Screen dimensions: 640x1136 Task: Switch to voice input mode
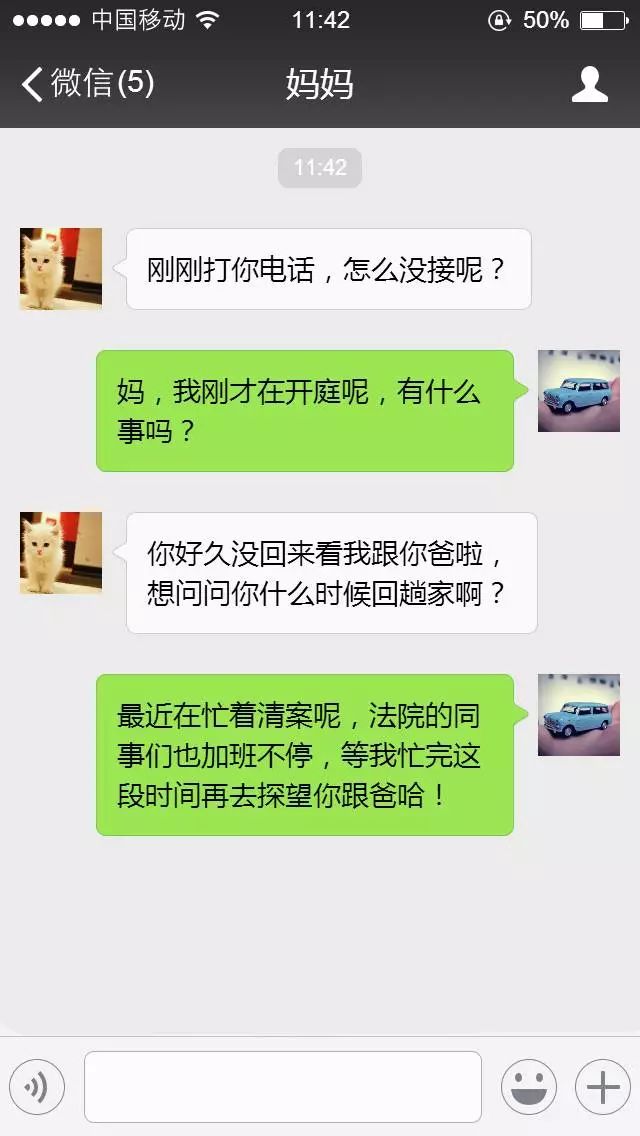tap(37, 1087)
